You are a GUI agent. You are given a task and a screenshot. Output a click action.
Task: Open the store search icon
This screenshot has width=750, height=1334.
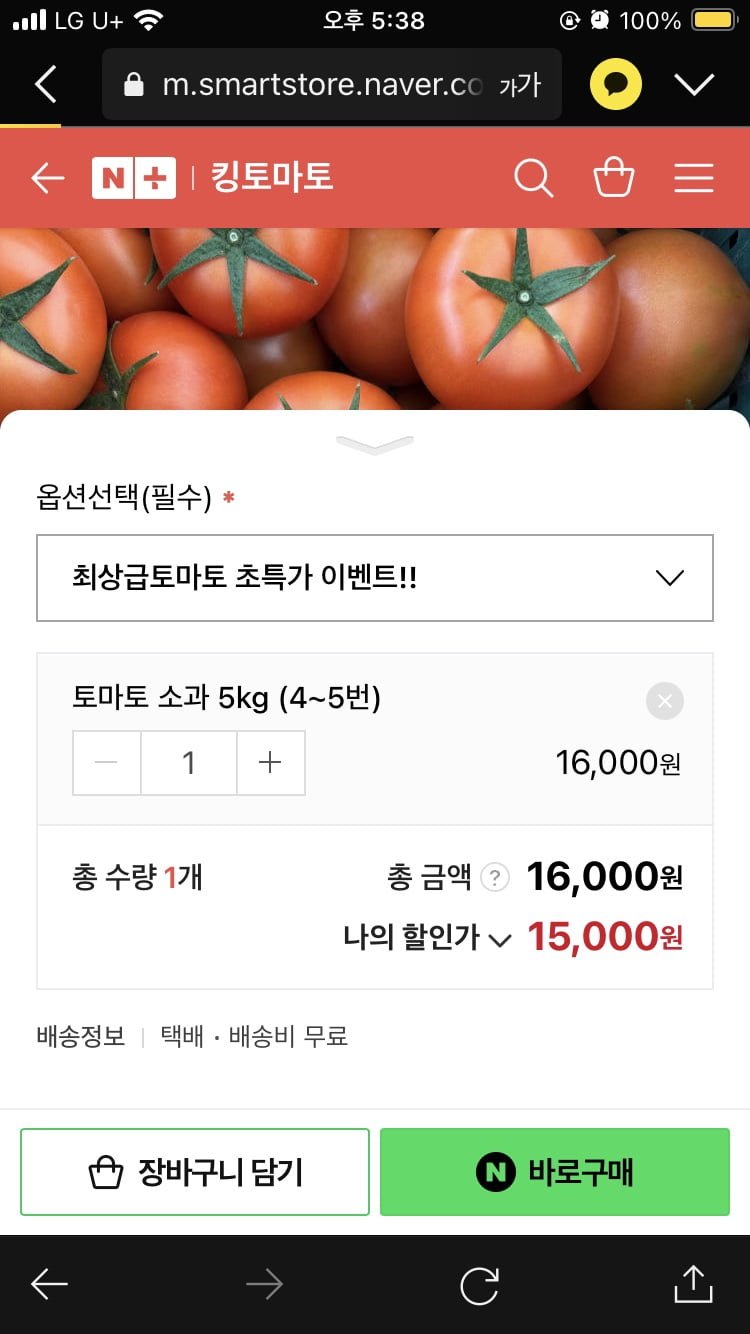tap(533, 178)
